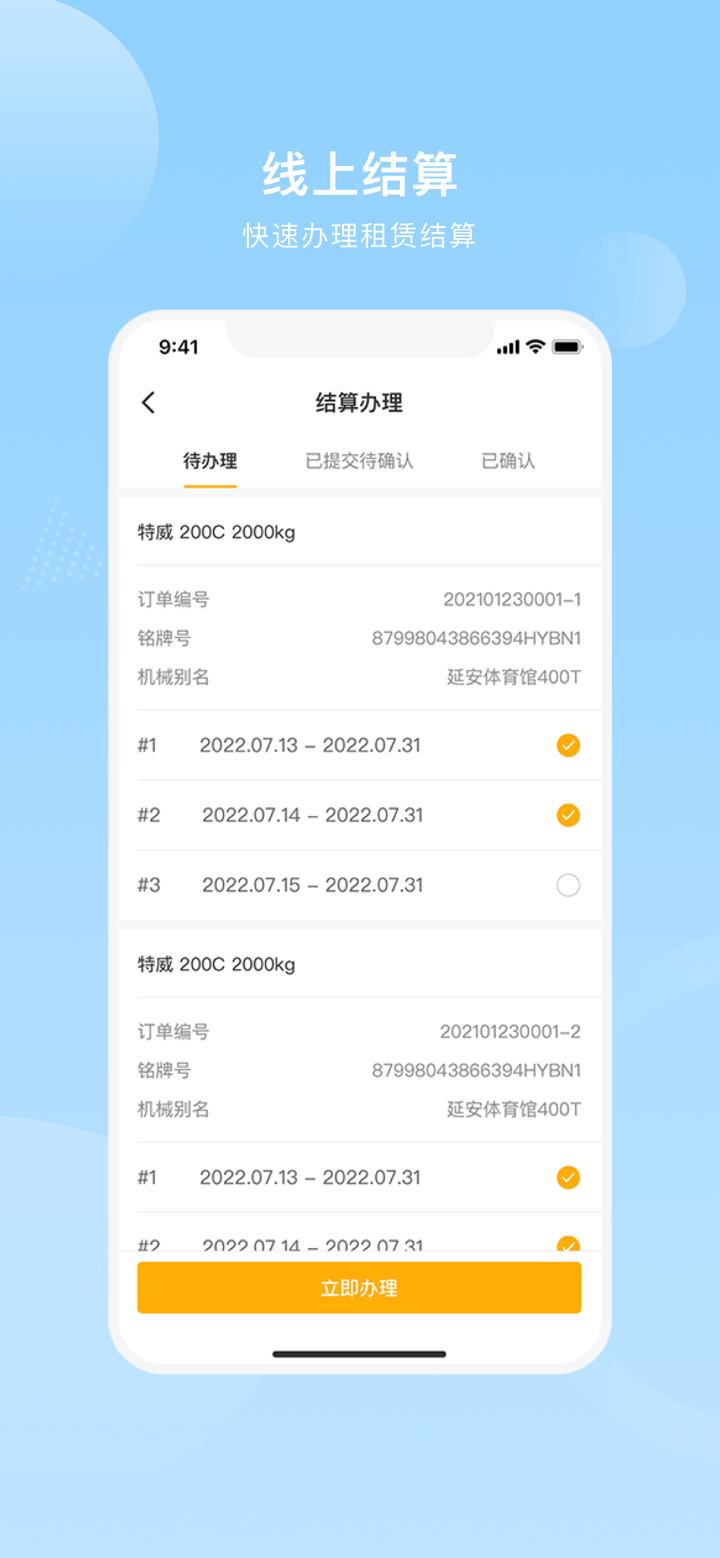Switch to the 已提交待确认 tab
The width and height of the screenshot is (720, 1558).
[358, 461]
